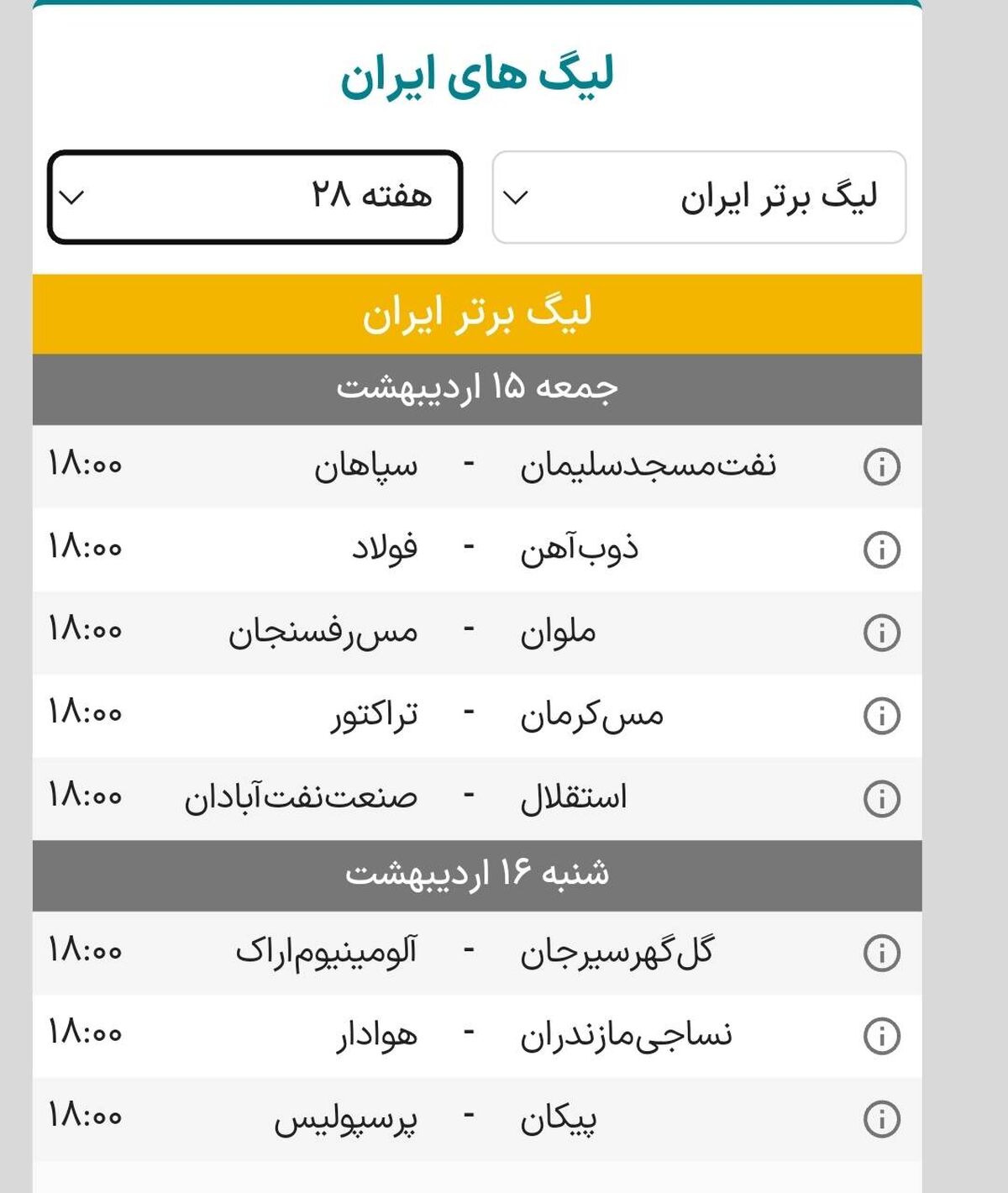This screenshot has height=1193, width=1008.
Task: Expand the هفته ۲۸ week selector
Action: pyautogui.click(x=255, y=197)
